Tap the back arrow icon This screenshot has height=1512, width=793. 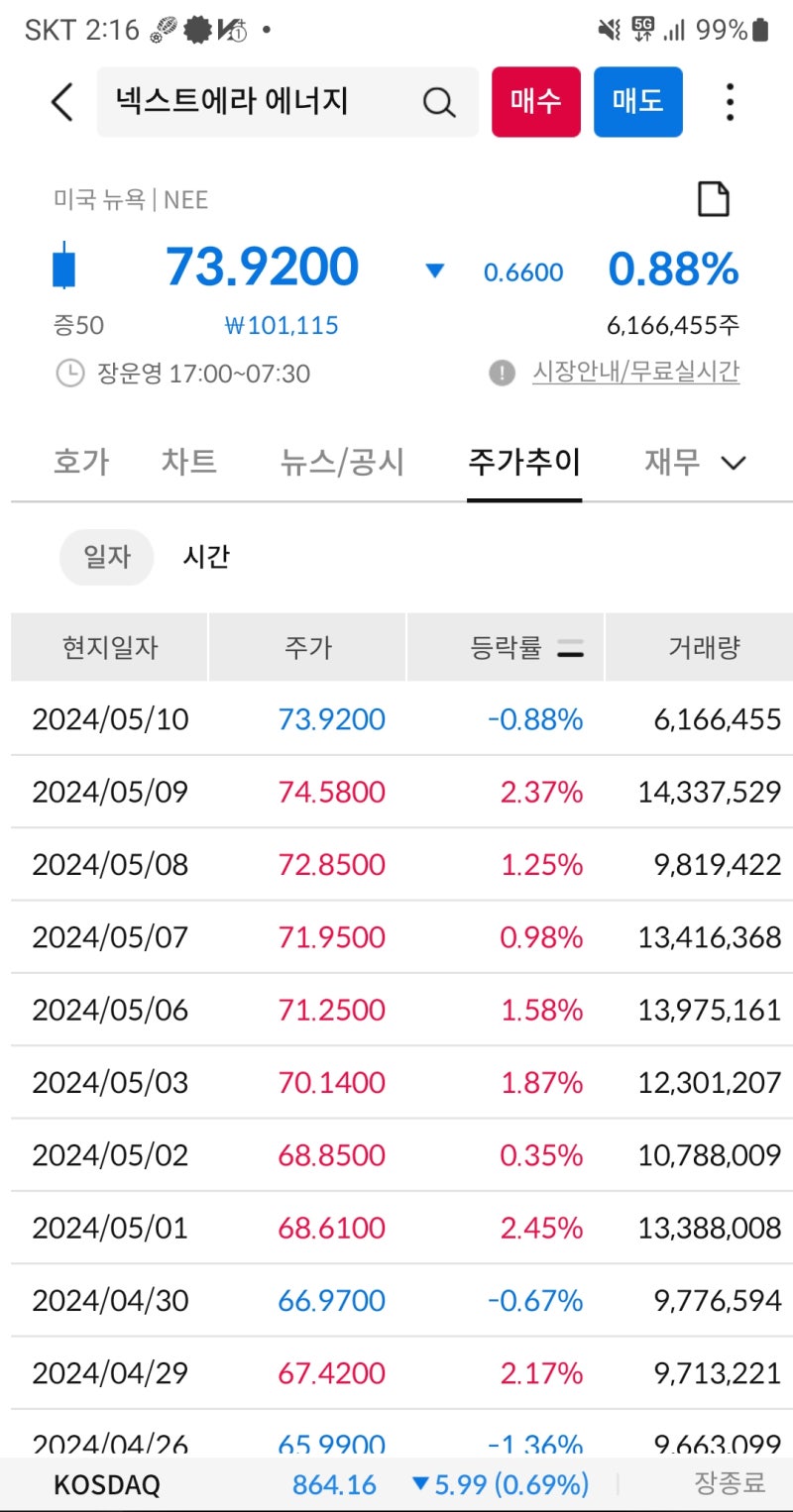click(x=61, y=100)
